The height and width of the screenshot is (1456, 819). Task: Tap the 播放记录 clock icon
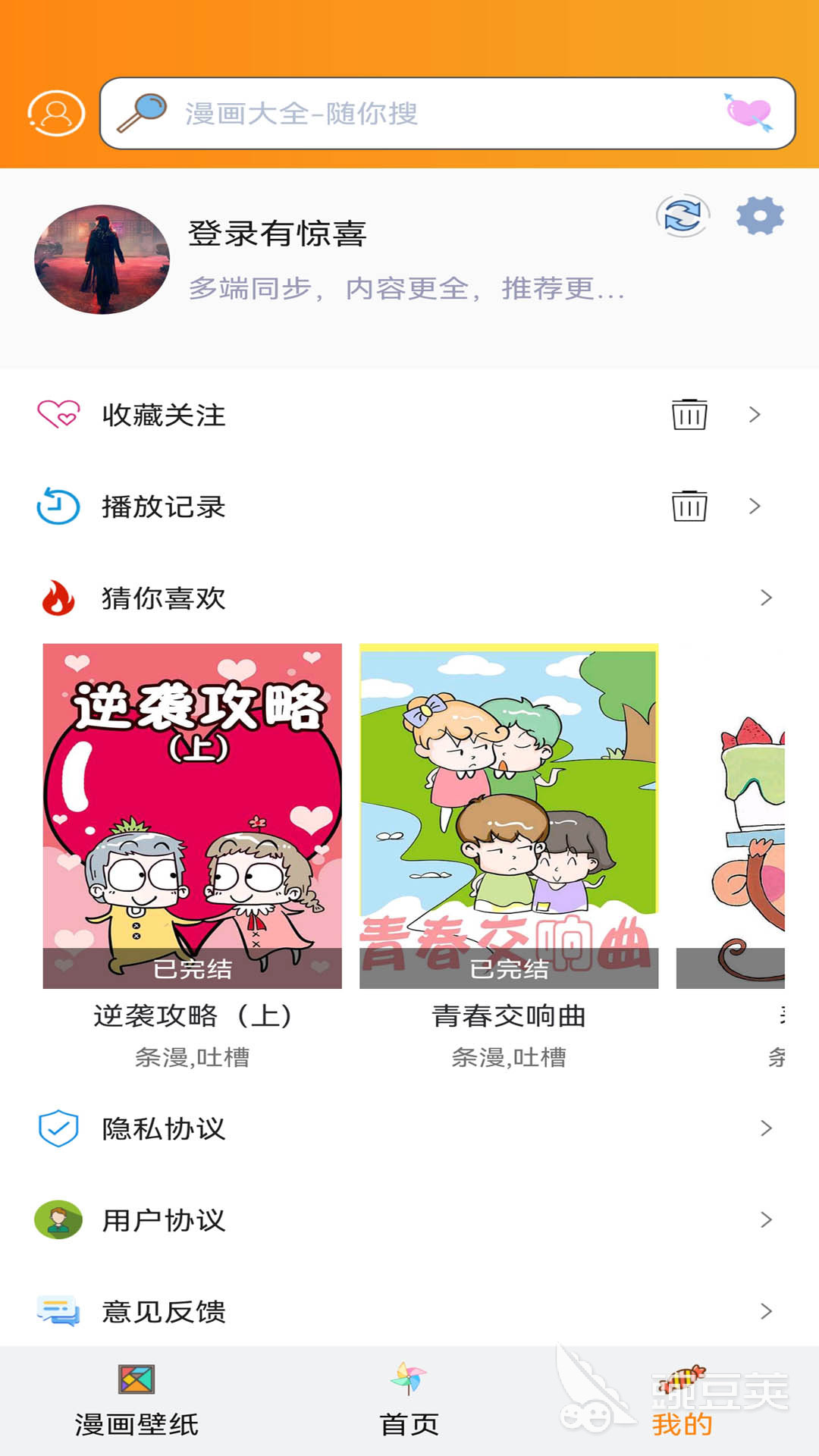pos(58,507)
